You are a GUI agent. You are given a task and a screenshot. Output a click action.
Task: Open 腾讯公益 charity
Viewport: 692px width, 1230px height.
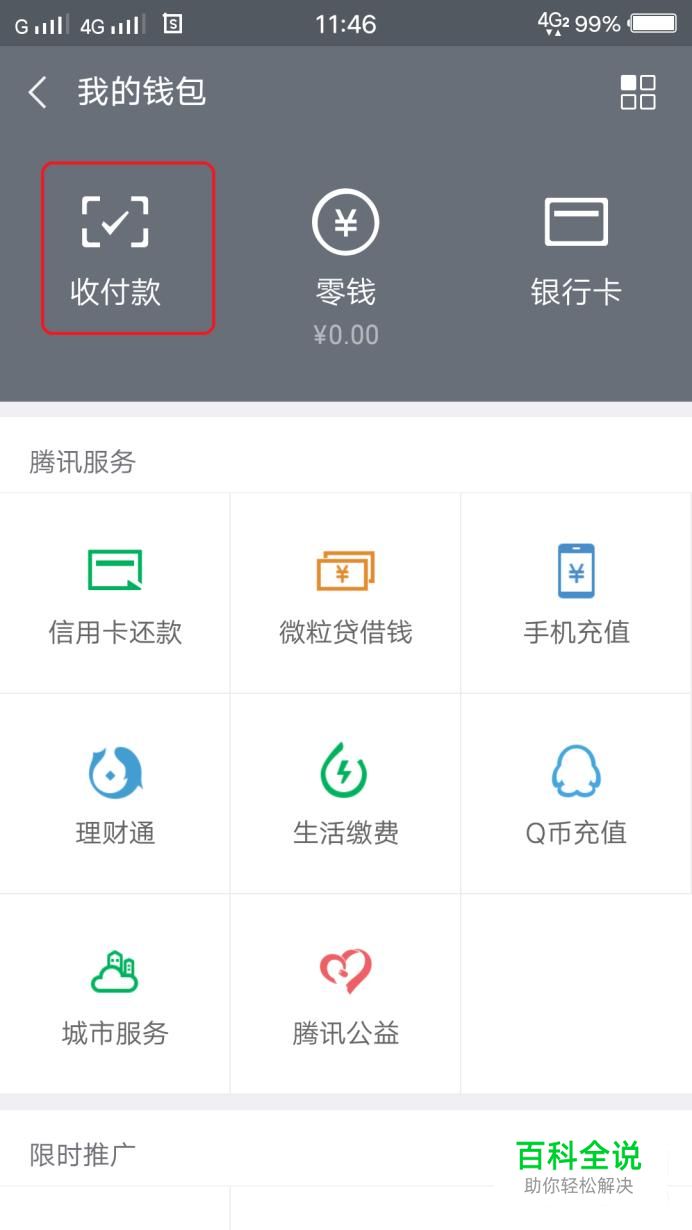click(346, 994)
